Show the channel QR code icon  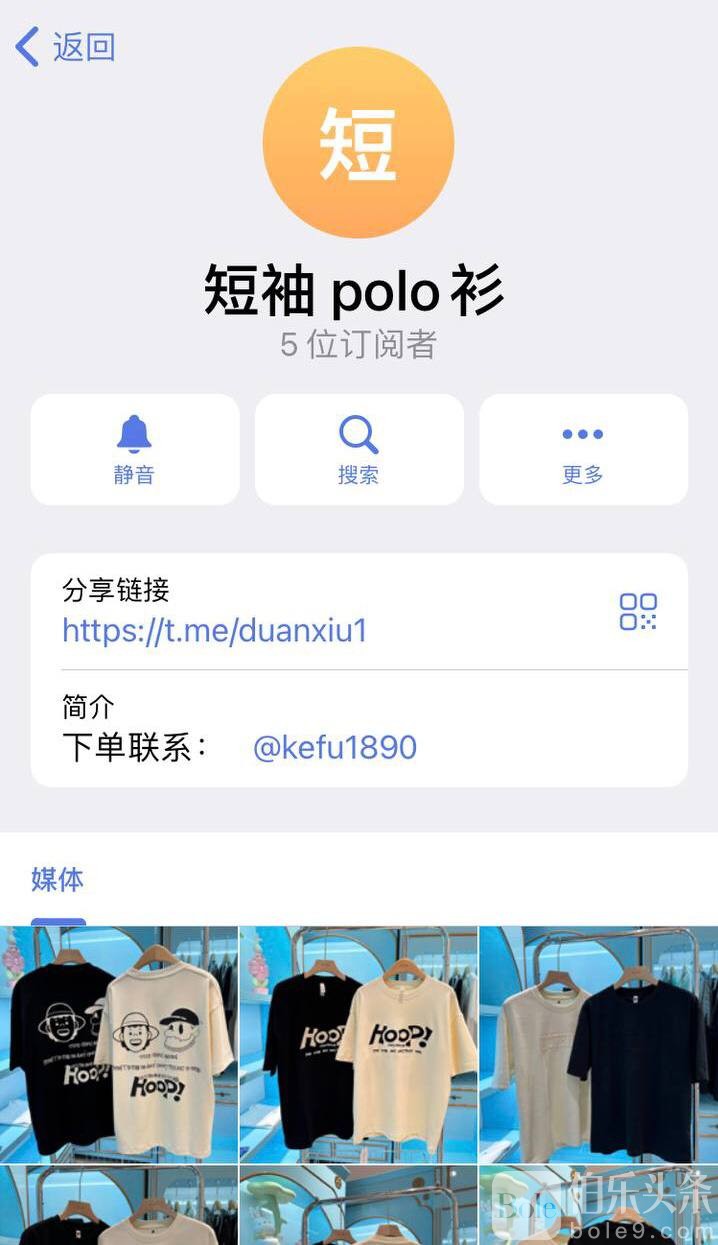638,611
